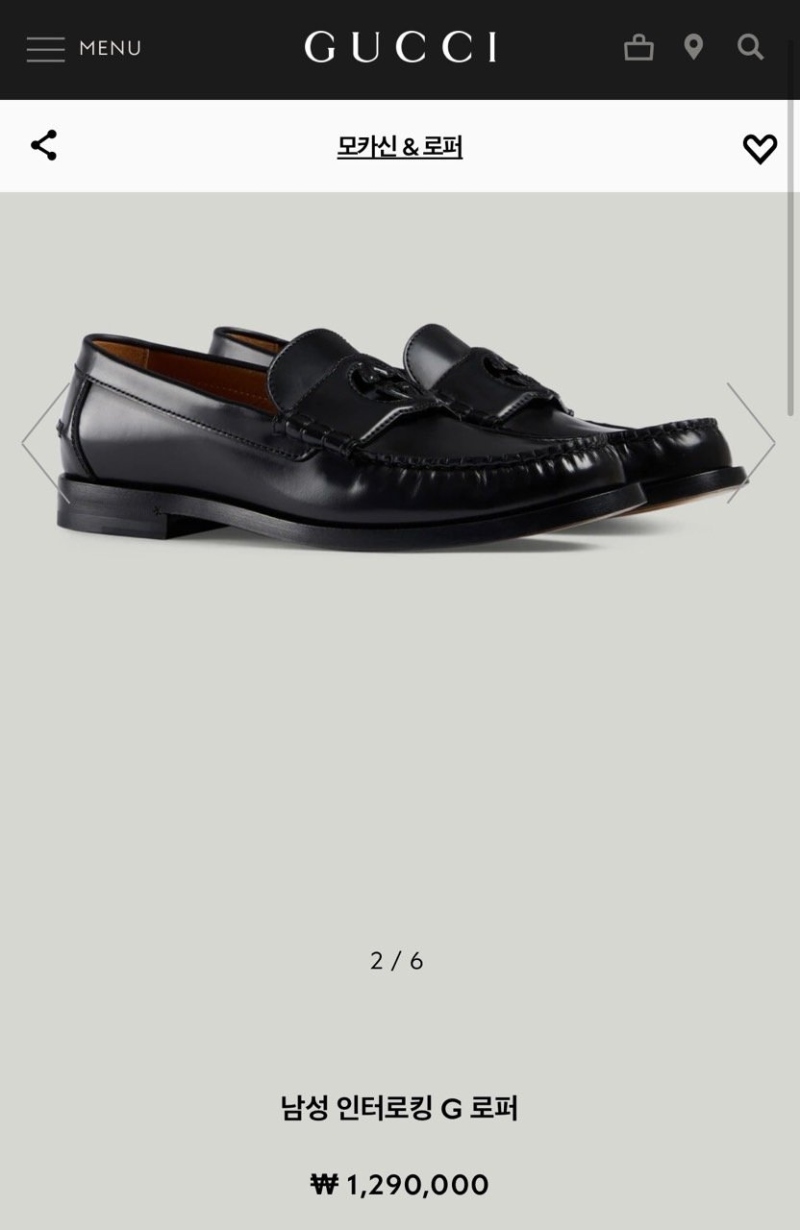
Task: Open the search magnifier
Action: tap(750, 47)
